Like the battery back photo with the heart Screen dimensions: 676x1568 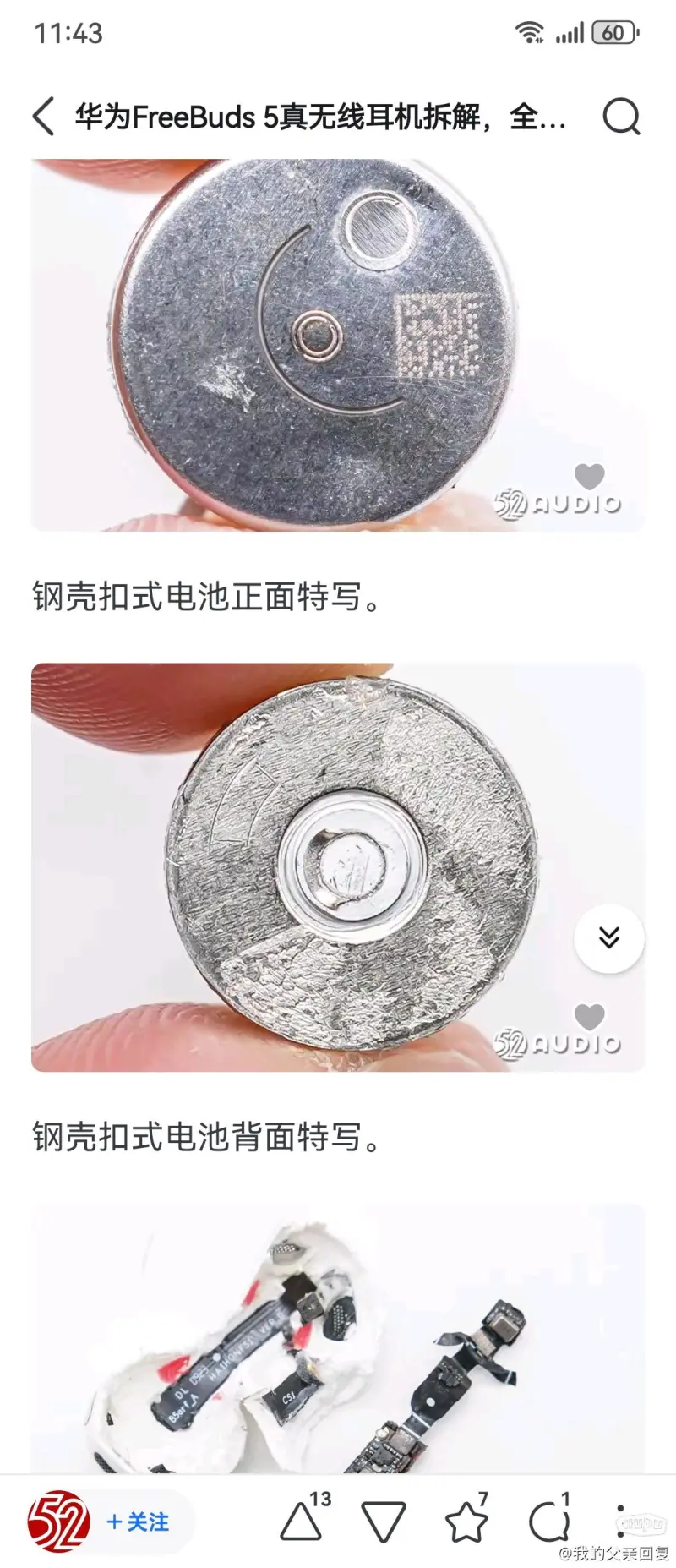[590, 1016]
